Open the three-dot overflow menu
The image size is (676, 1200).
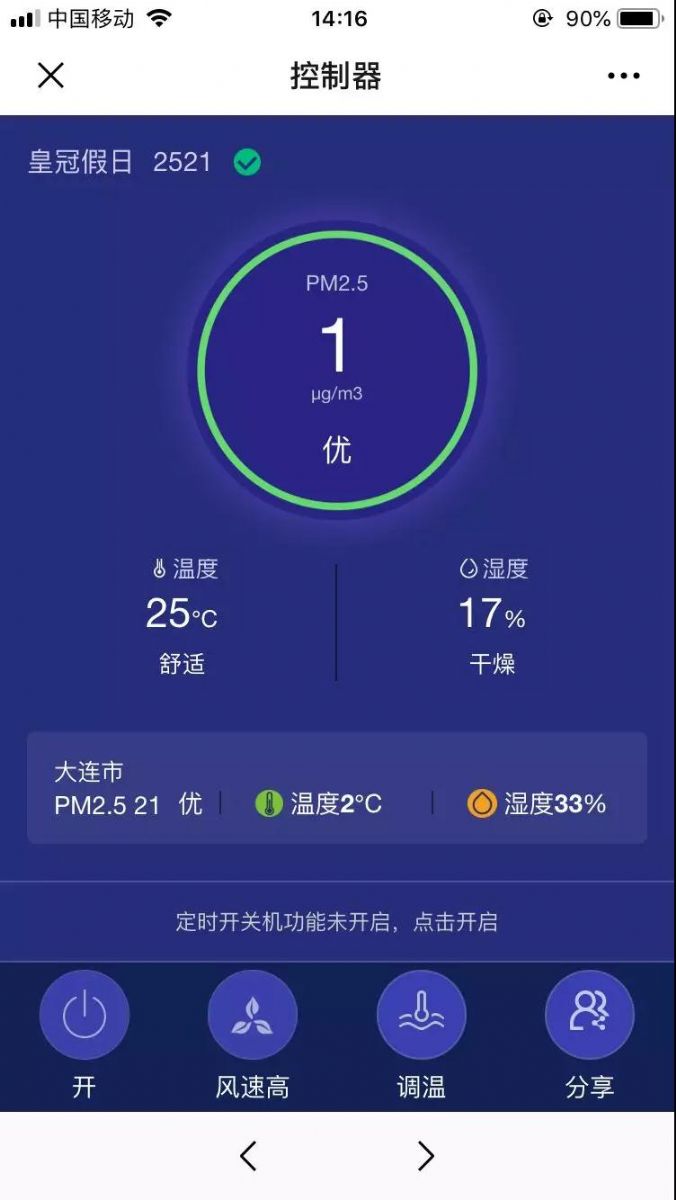(623, 75)
